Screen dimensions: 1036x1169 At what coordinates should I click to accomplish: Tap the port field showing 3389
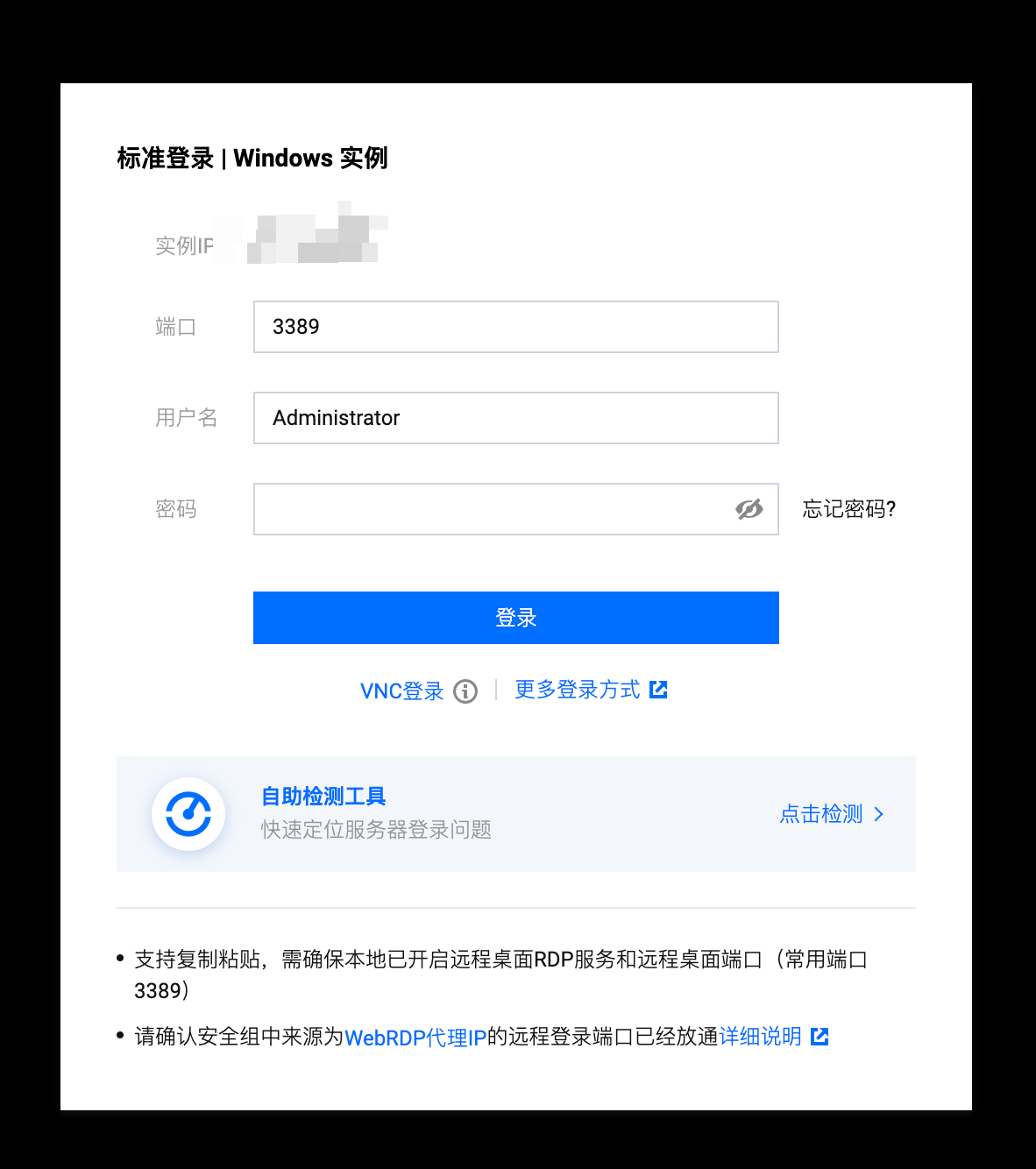click(x=515, y=327)
